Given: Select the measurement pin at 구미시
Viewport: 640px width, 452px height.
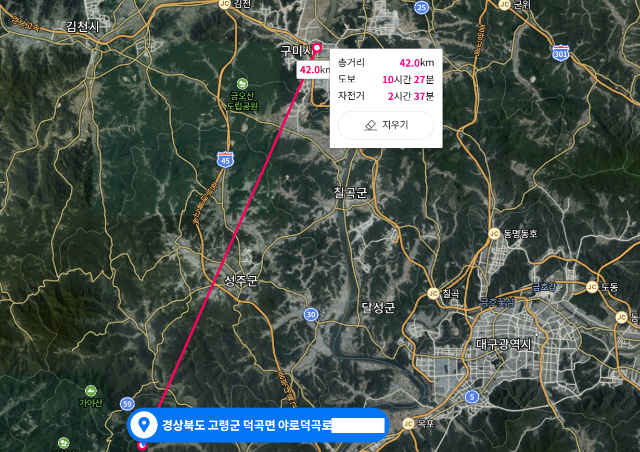Looking at the screenshot, I should (x=318, y=48).
